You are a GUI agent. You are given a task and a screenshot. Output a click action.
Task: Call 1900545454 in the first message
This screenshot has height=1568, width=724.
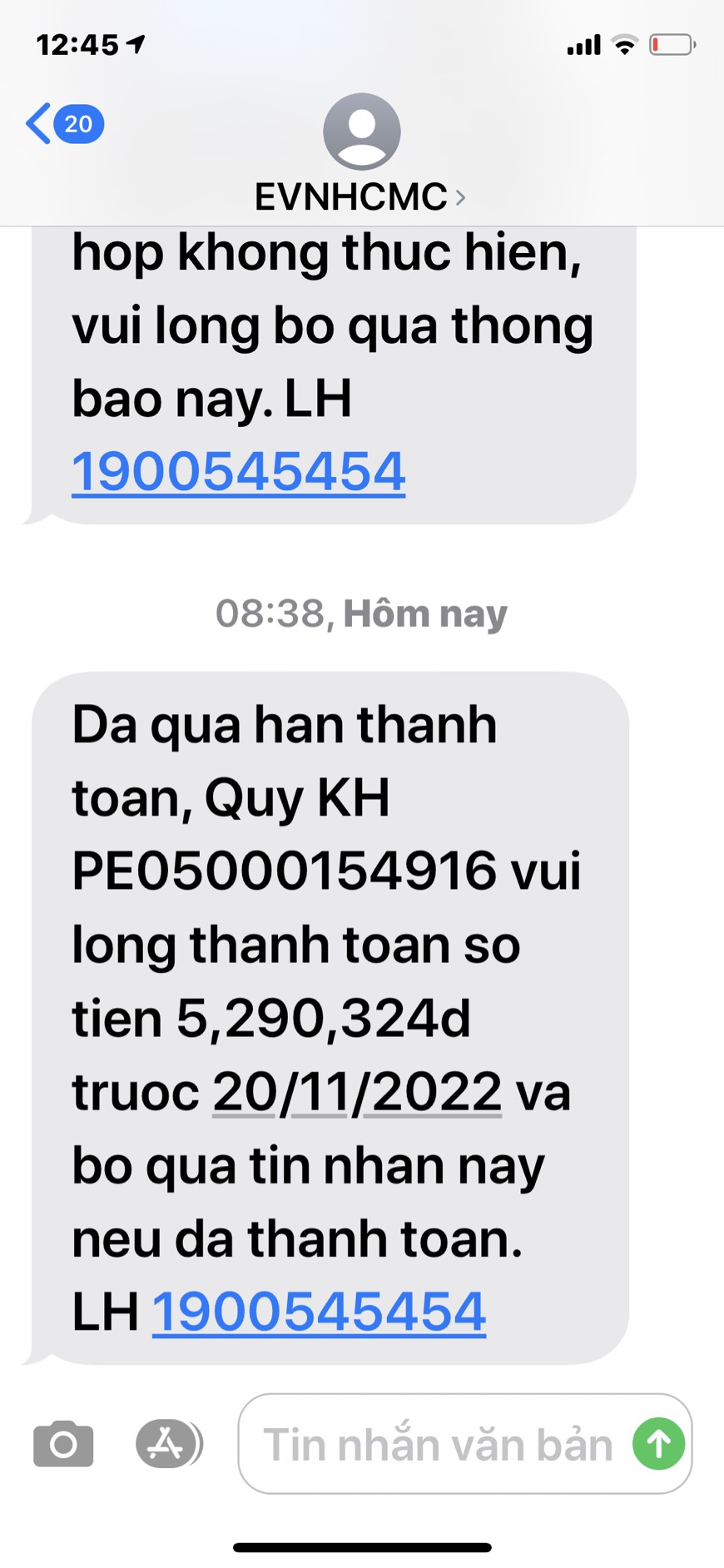(238, 472)
